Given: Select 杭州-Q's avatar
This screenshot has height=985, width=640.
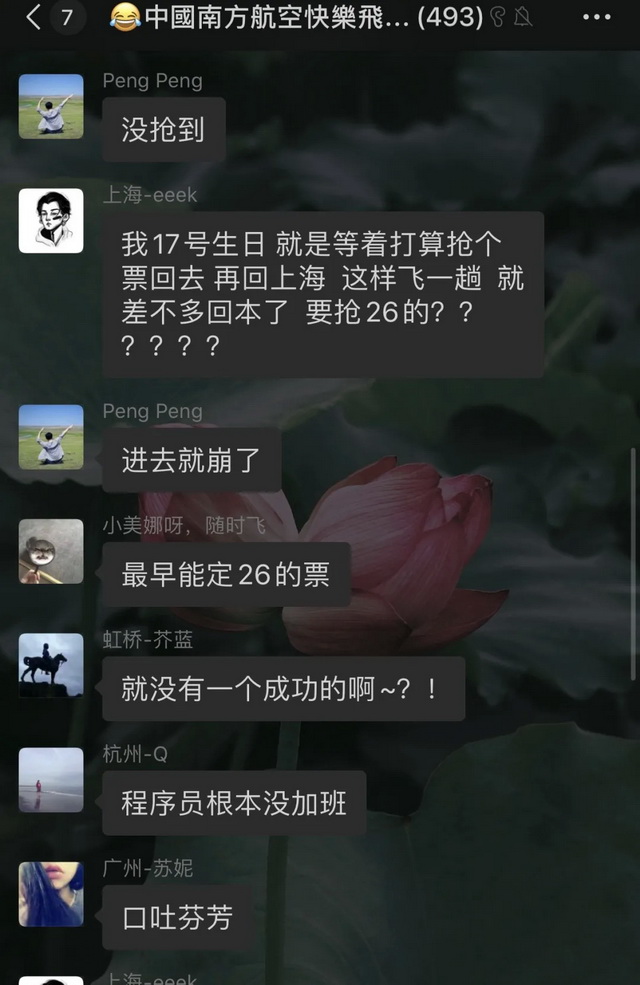Looking at the screenshot, I should (x=51, y=779).
